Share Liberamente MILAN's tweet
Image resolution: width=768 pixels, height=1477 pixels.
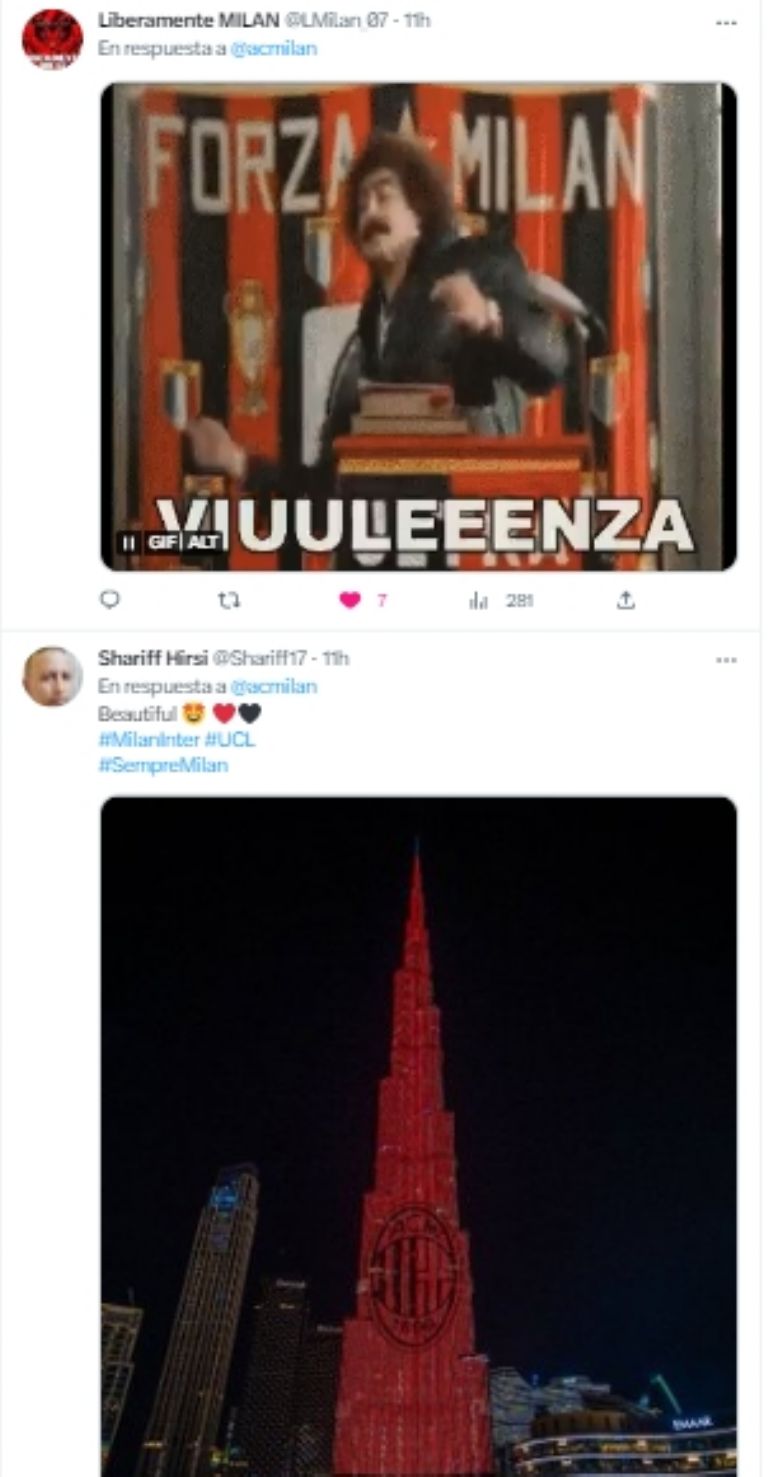coord(625,600)
